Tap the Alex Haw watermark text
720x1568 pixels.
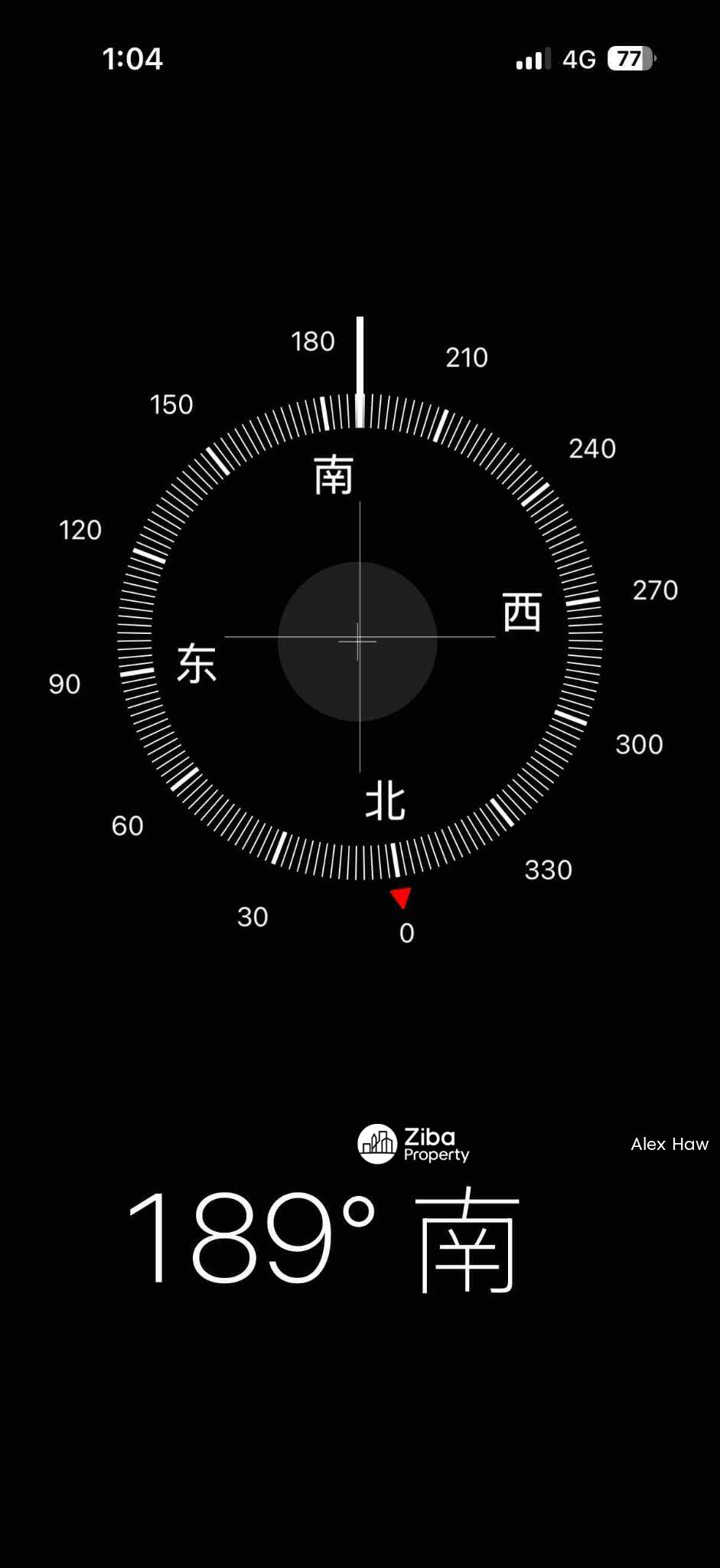click(x=670, y=1144)
